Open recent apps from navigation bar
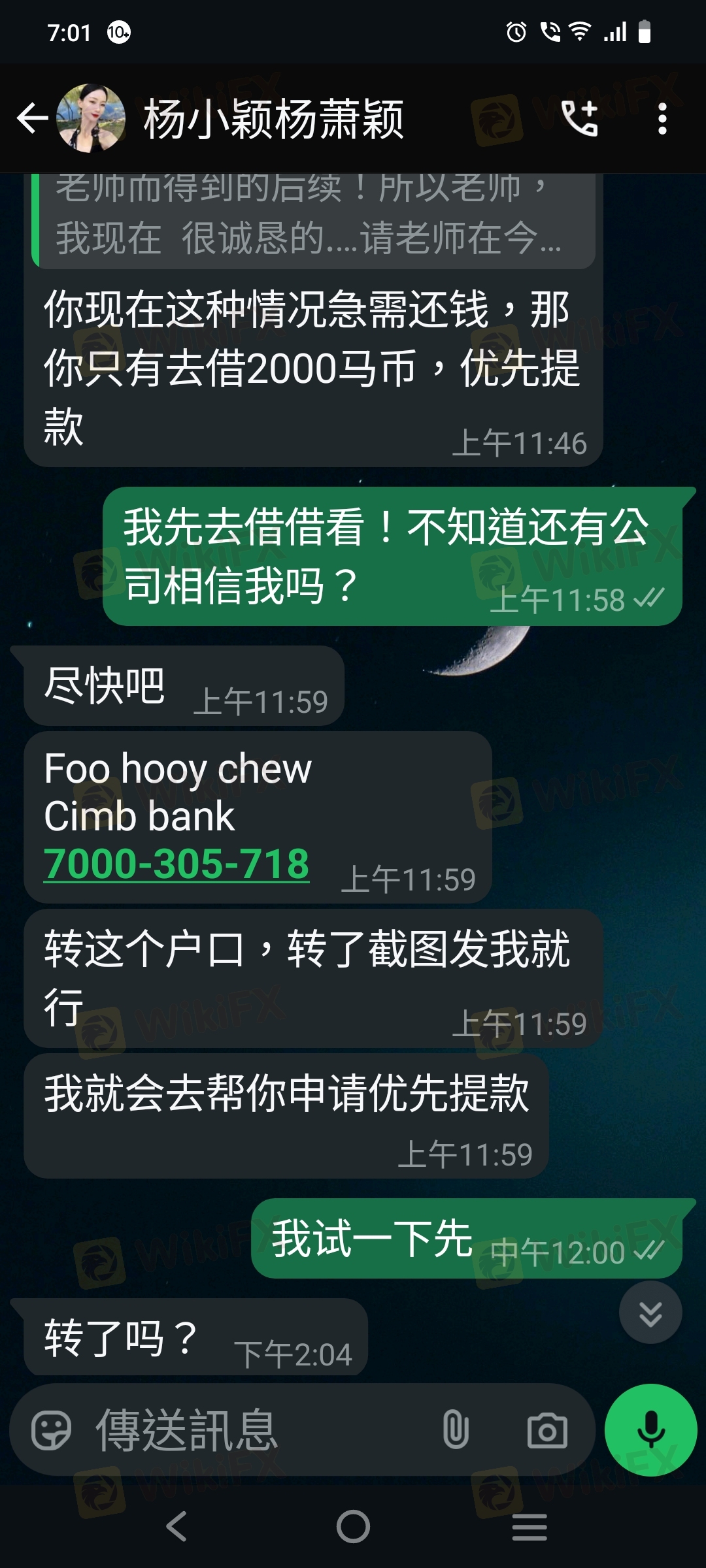Screen dimensions: 706x1568 (x=529, y=1527)
